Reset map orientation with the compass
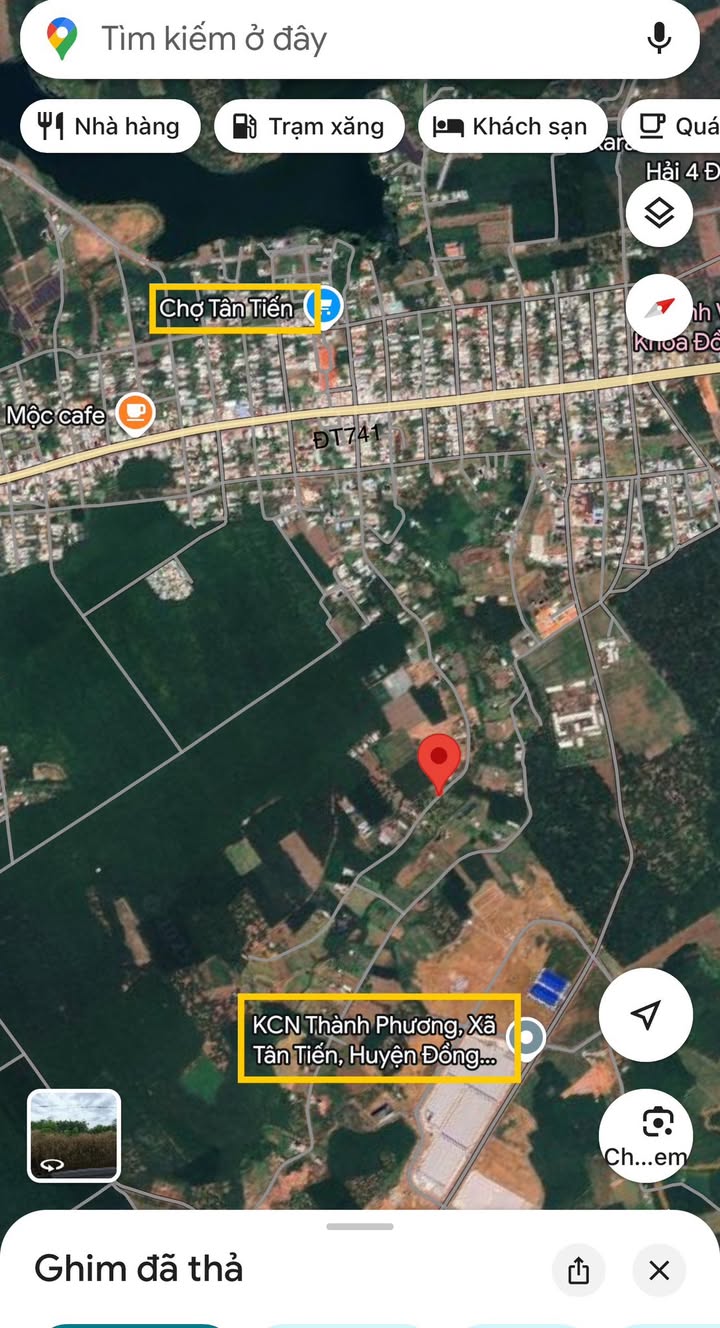This screenshot has width=720, height=1328. pyautogui.click(x=659, y=307)
